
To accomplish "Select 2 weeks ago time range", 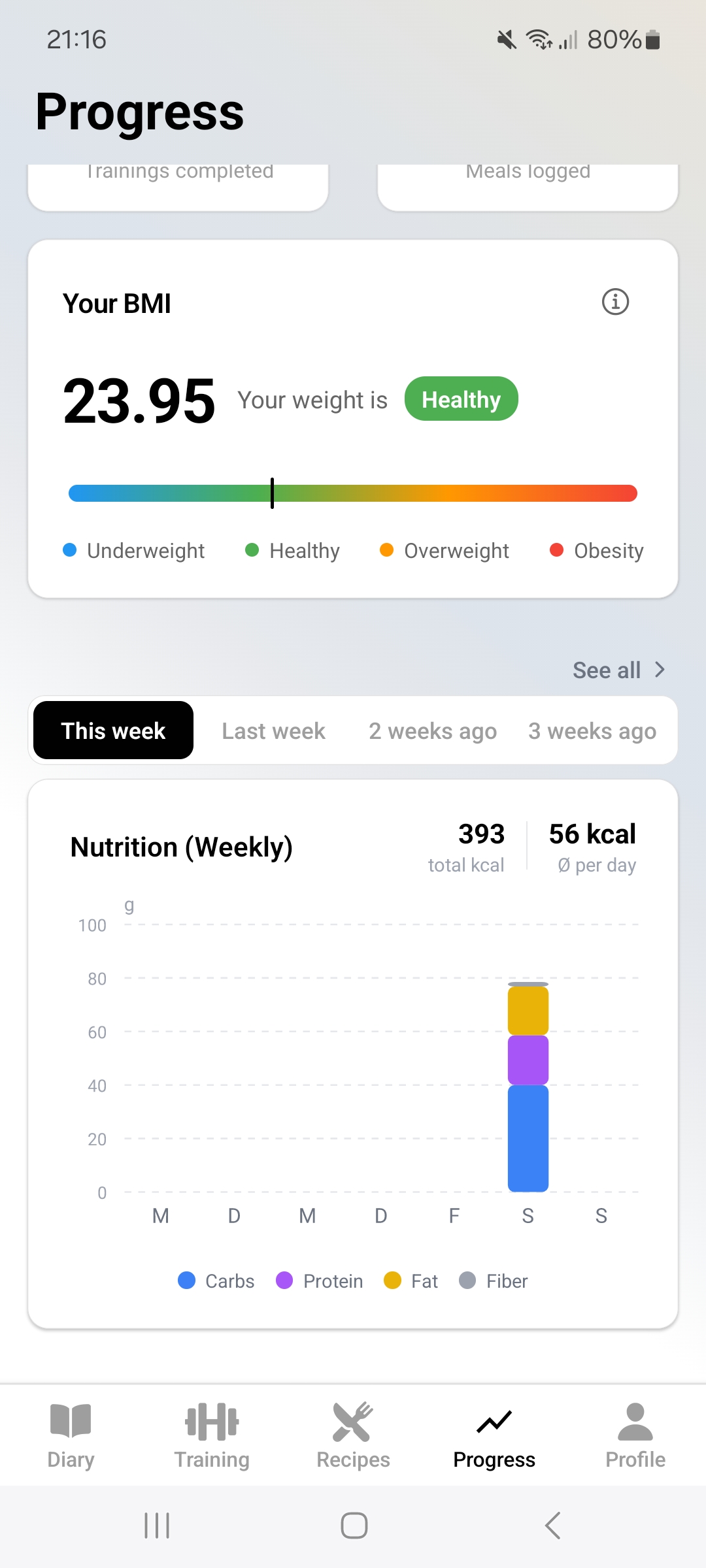I will click(x=433, y=730).
